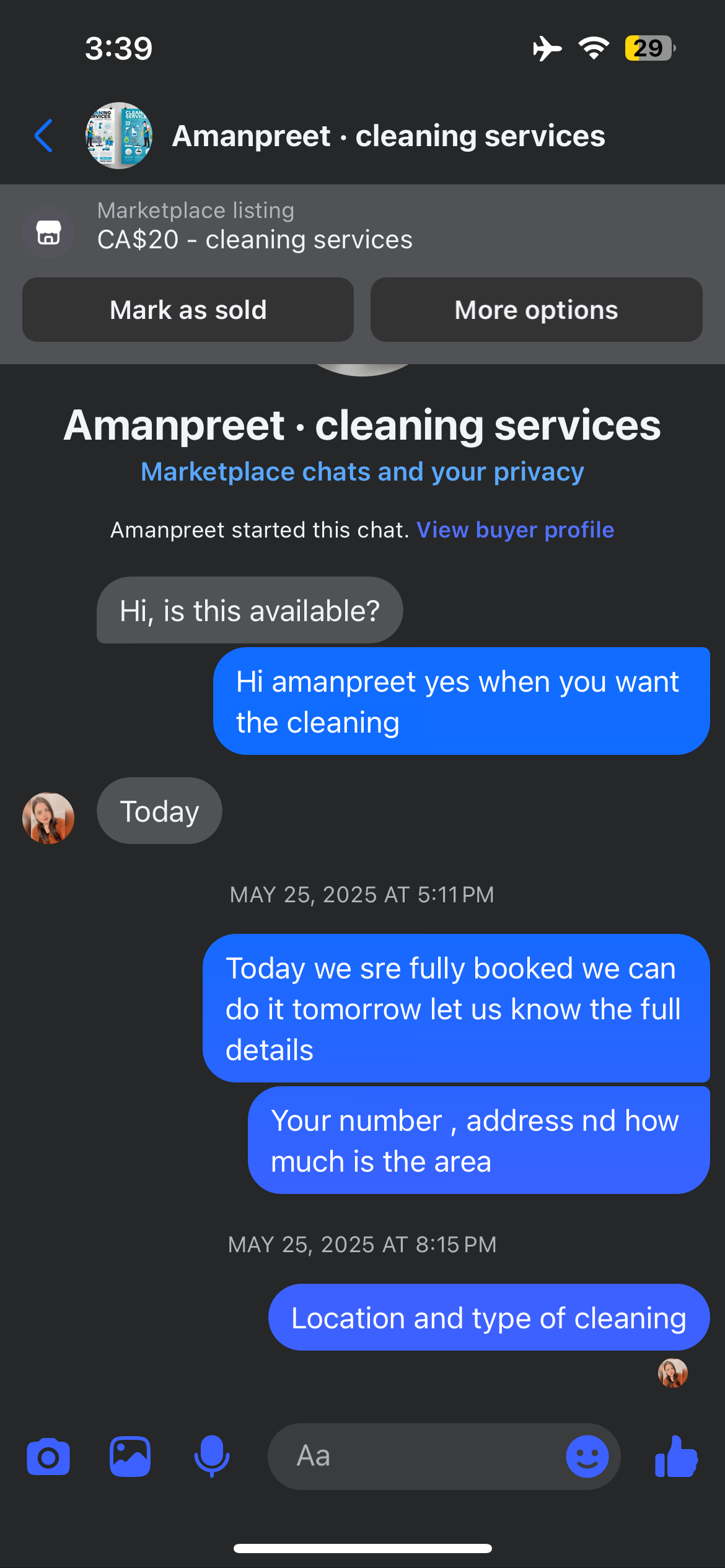Image resolution: width=725 pixels, height=1568 pixels.
Task: Open the sticker and emoji picker
Action: [587, 1457]
